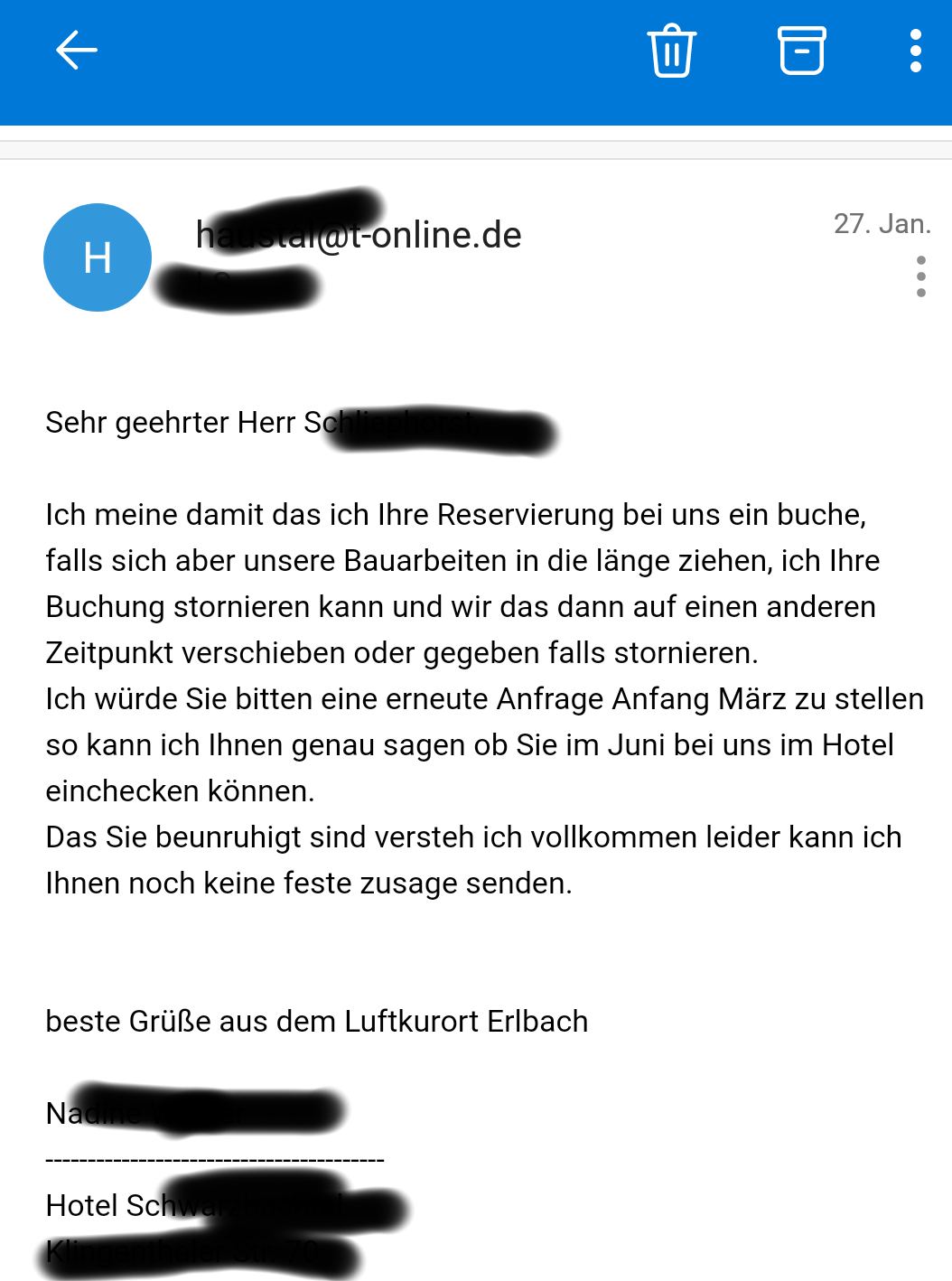Delete this email with the trash icon

click(671, 51)
